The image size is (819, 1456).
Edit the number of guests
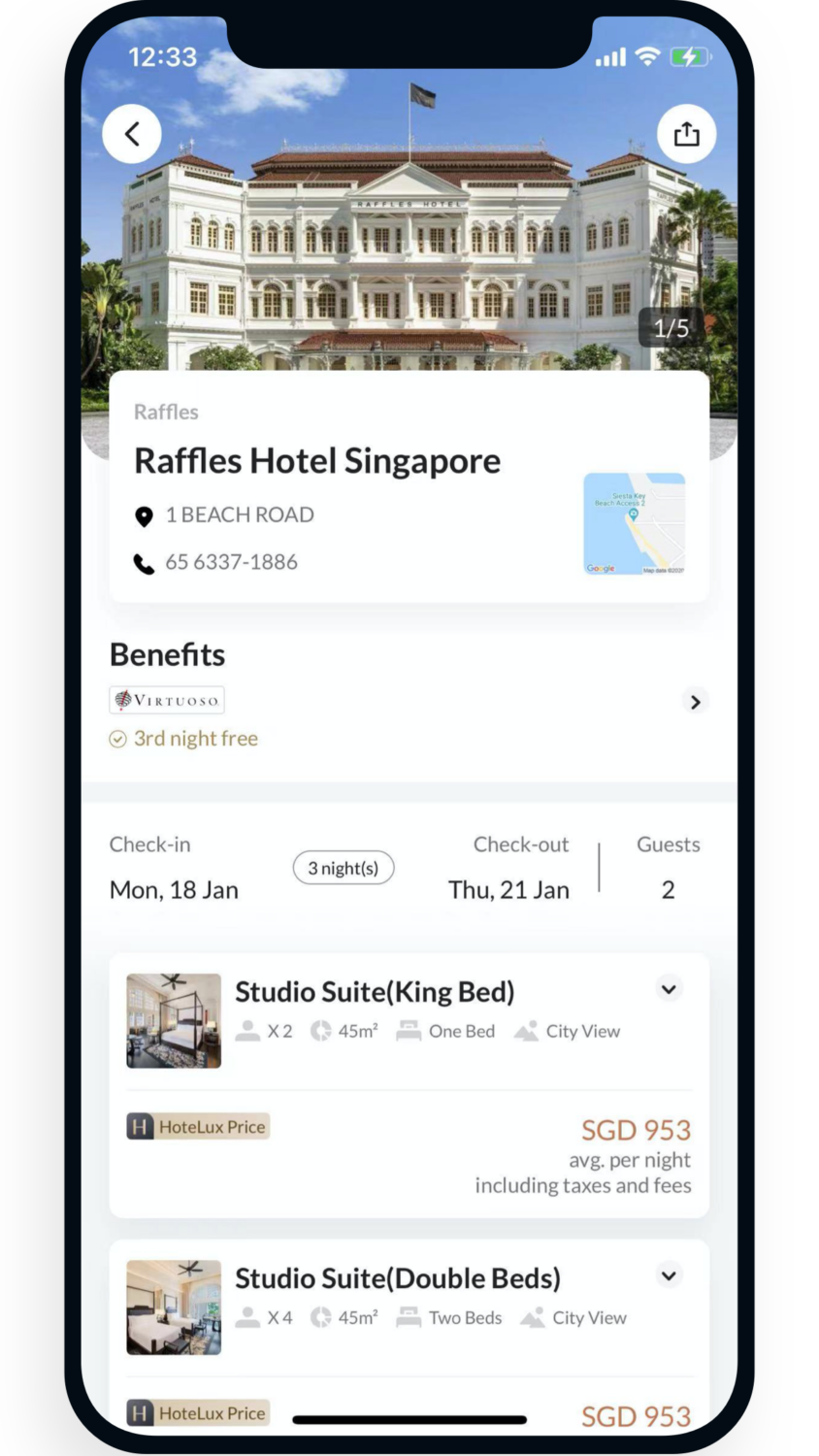click(x=668, y=889)
